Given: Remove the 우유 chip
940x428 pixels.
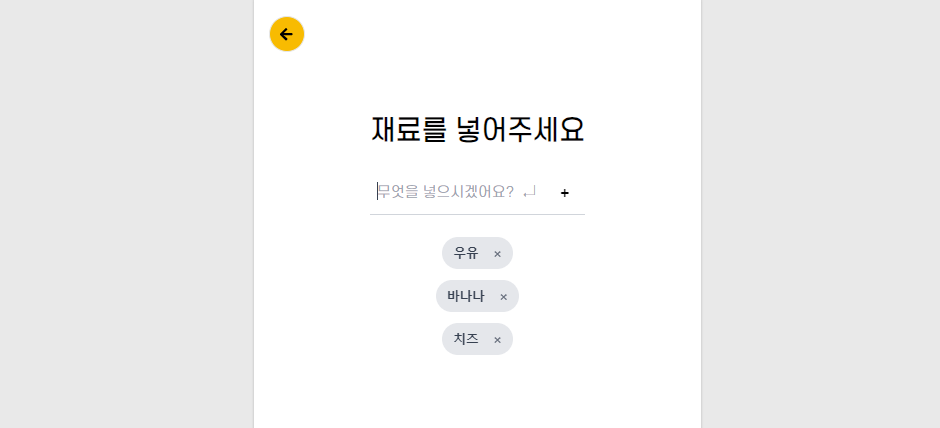Looking at the screenshot, I should click(x=497, y=254).
